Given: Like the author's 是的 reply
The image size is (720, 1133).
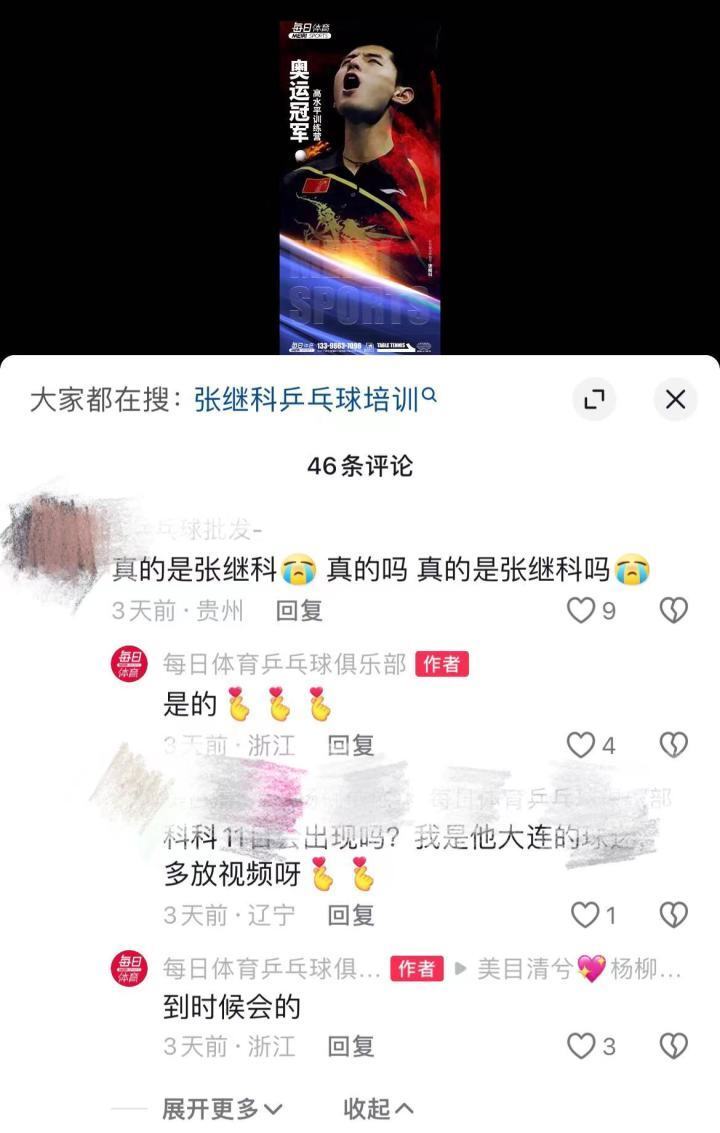Looking at the screenshot, I should (581, 744).
